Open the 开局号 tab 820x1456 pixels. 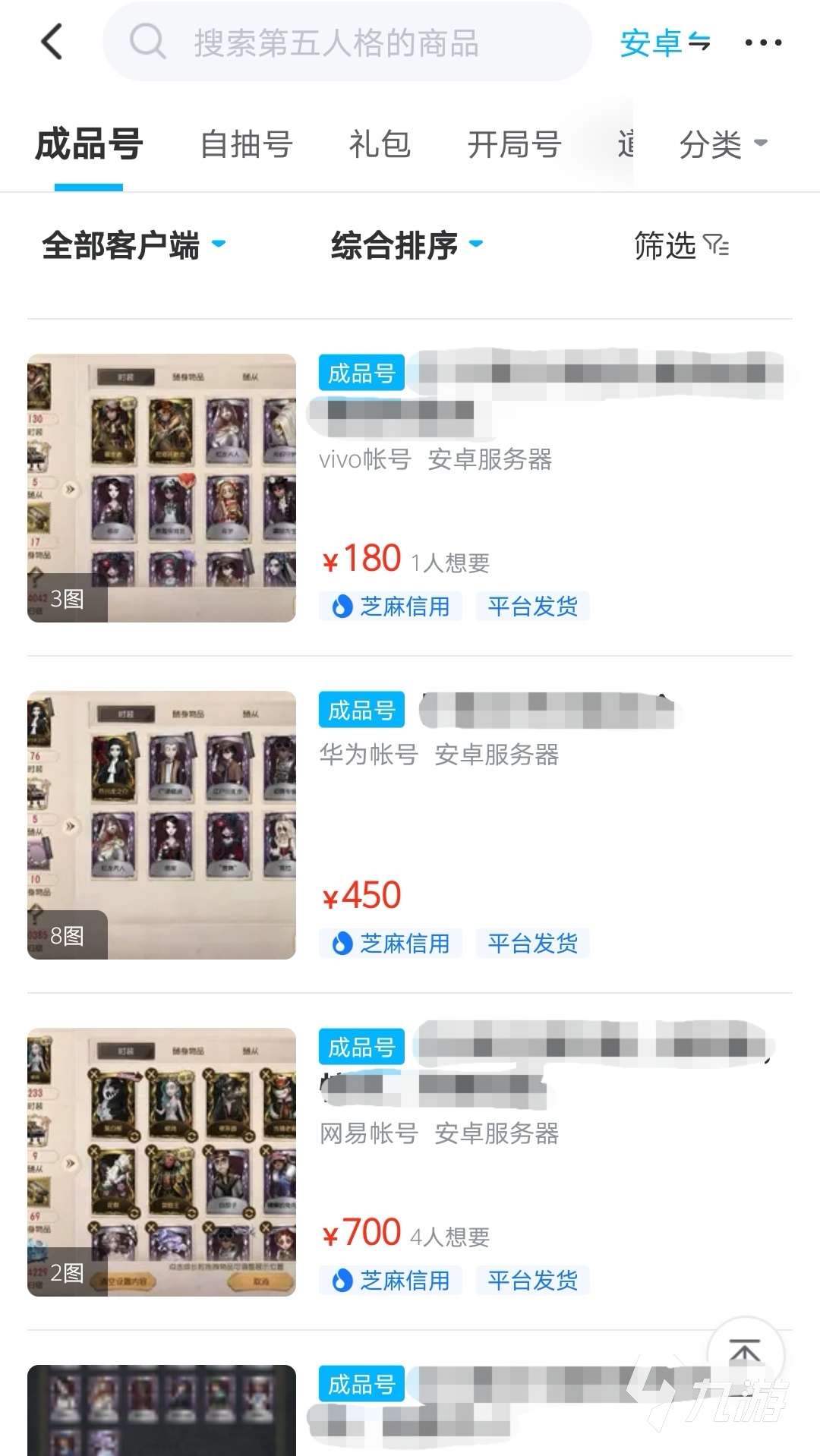click(514, 144)
